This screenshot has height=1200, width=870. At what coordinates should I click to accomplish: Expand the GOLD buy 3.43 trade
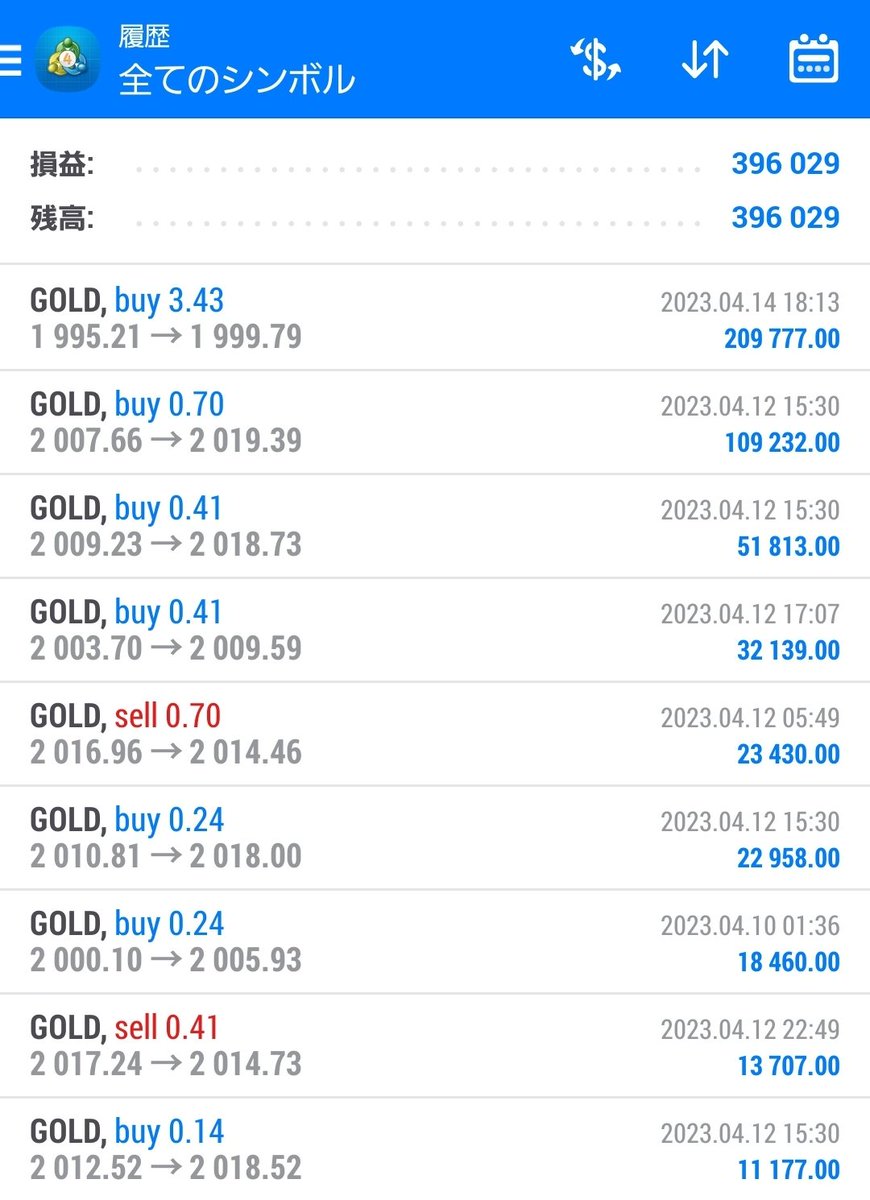click(x=435, y=319)
